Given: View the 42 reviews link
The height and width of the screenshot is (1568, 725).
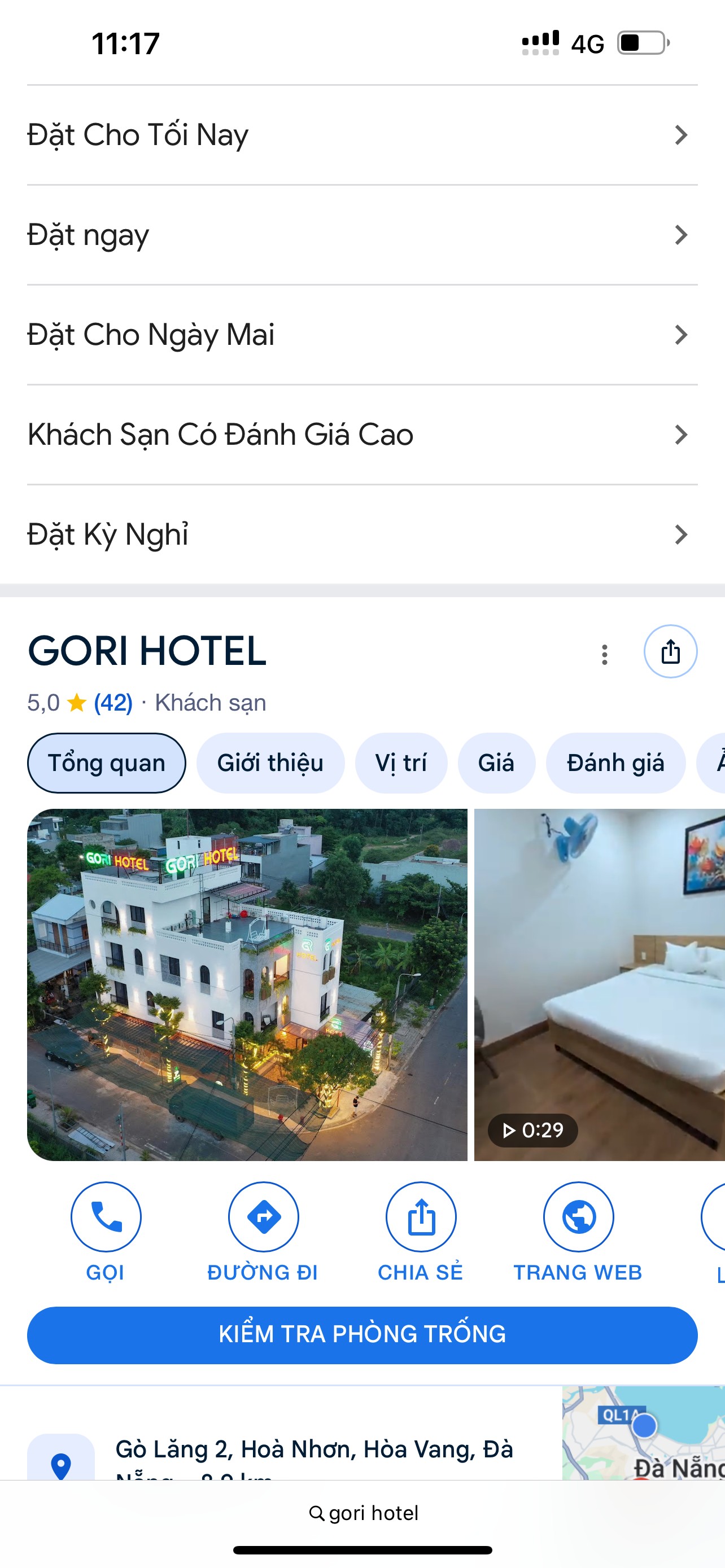Looking at the screenshot, I should [113, 702].
